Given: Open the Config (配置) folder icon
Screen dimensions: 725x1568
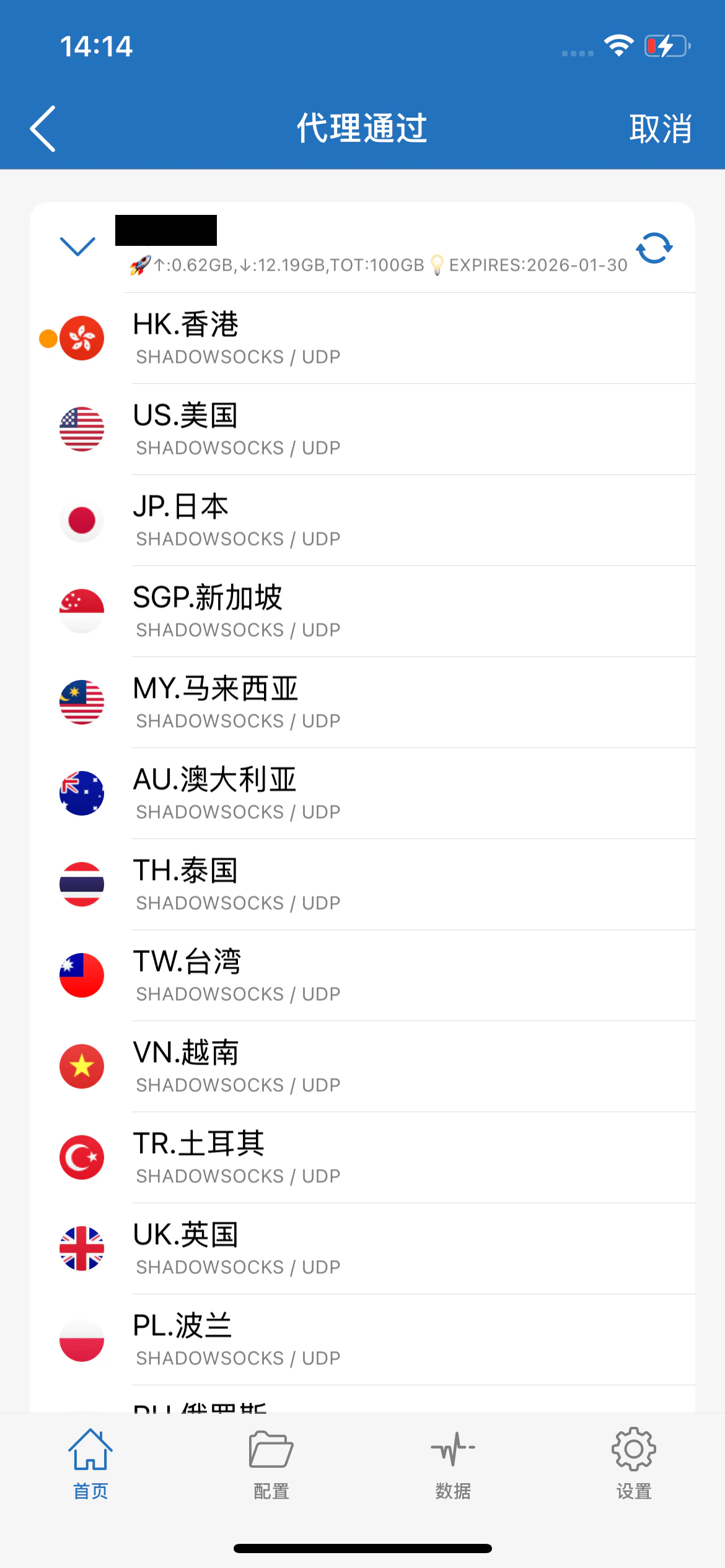Looking at the screenshot, I should click(x=271, y=1449).
